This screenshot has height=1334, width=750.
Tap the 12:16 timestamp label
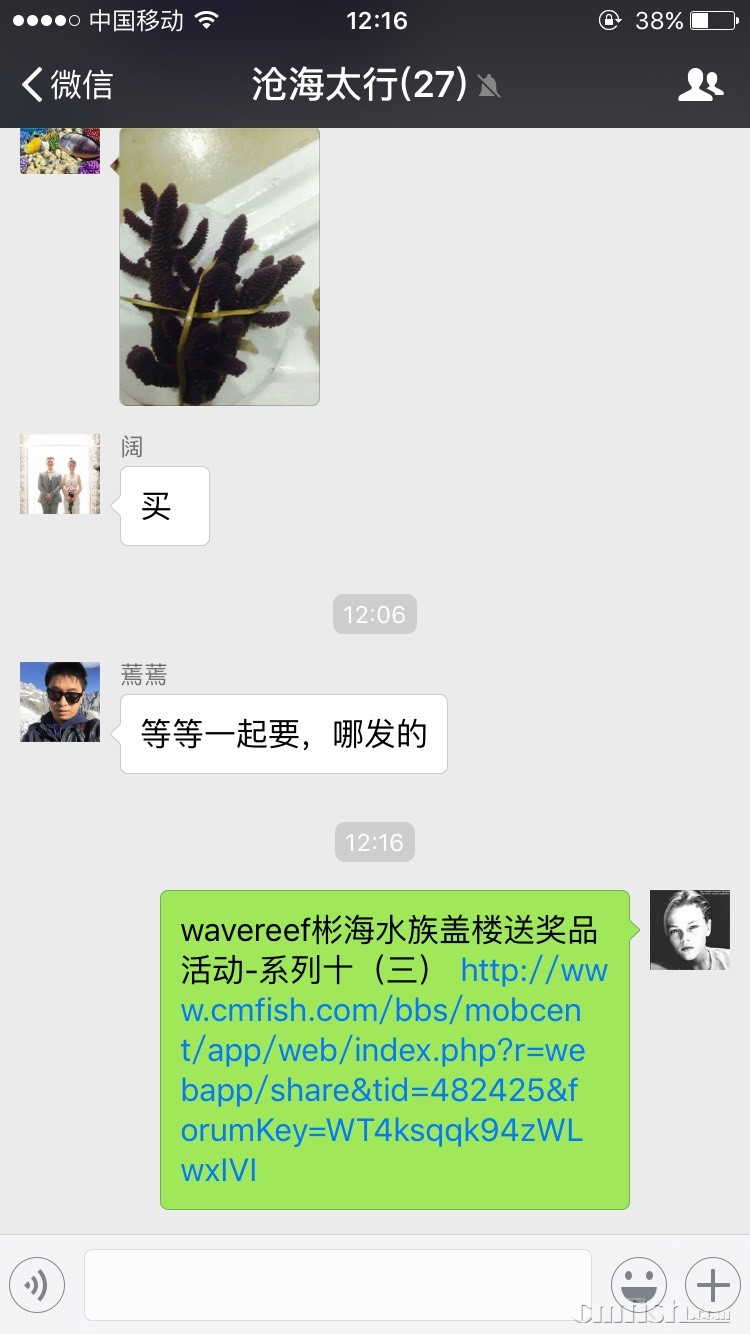pyautogui.click(x=374, y=842)
